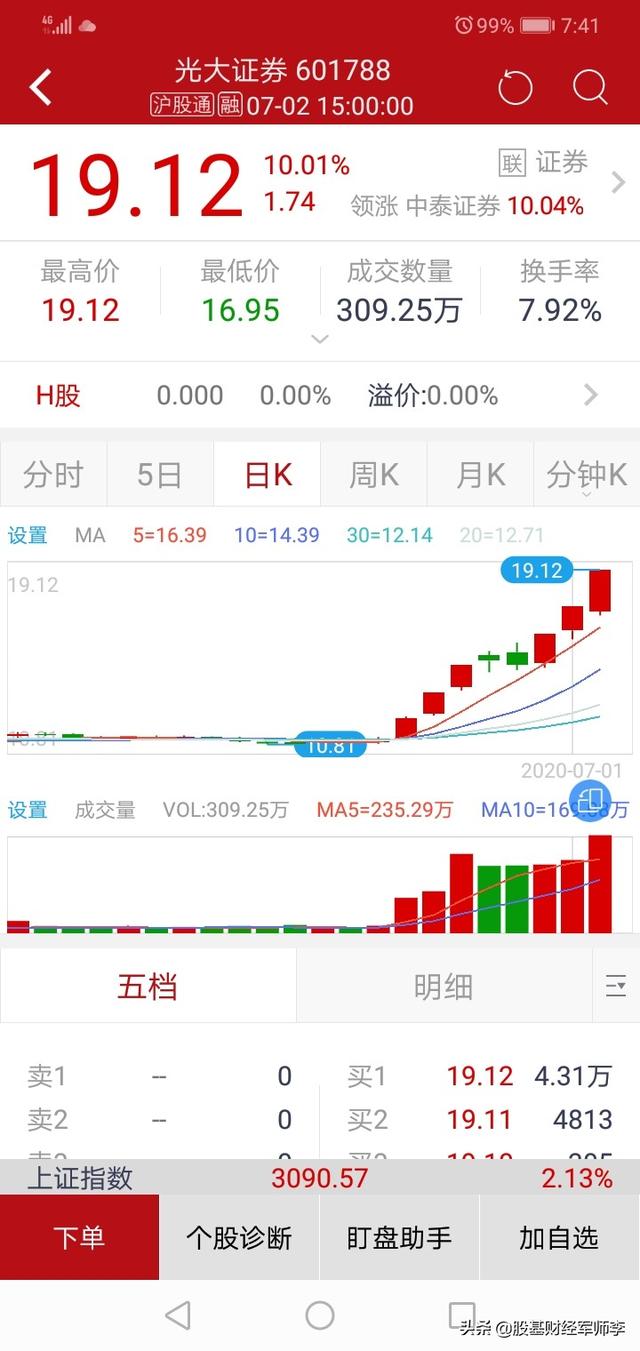Switch to the 月K chart tab
Viewport: 640px width, 1351px height.
[481, 475]
